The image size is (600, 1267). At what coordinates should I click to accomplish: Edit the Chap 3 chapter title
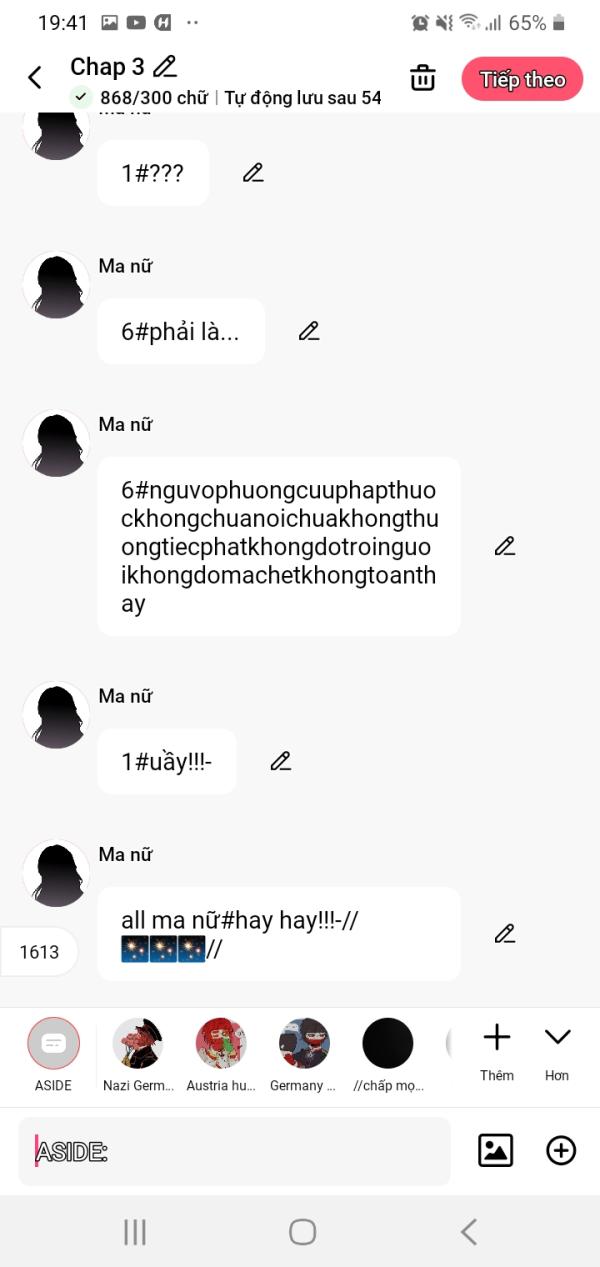pos(165,67)
